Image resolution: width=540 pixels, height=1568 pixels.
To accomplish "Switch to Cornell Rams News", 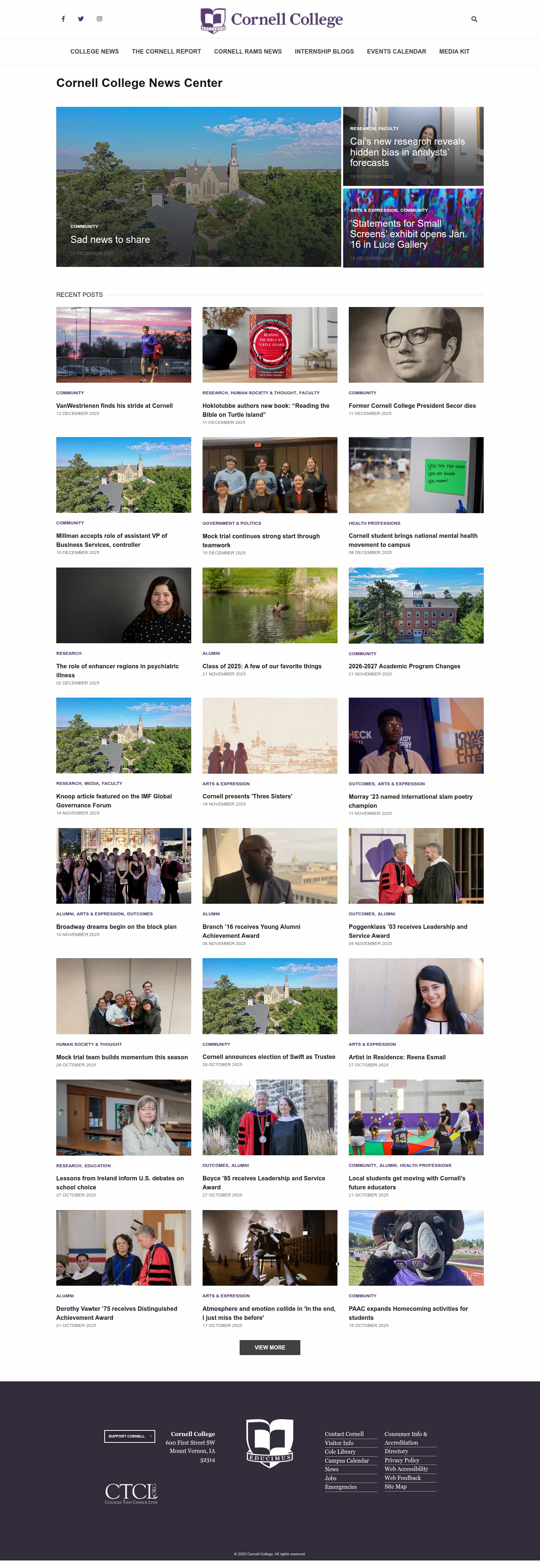I will [248, 52].
